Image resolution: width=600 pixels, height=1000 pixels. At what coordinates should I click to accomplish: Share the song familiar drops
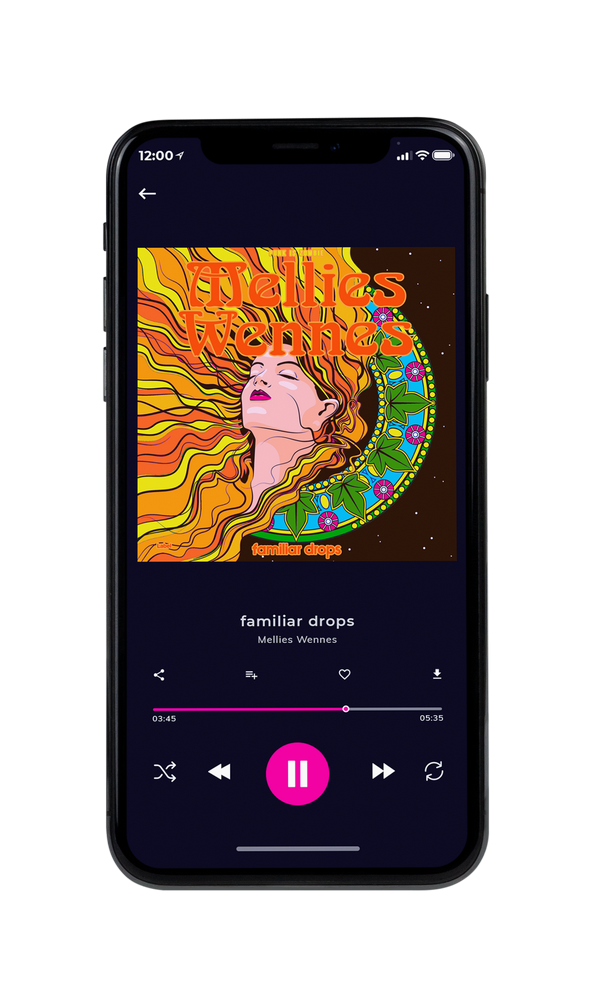[159, 675]
